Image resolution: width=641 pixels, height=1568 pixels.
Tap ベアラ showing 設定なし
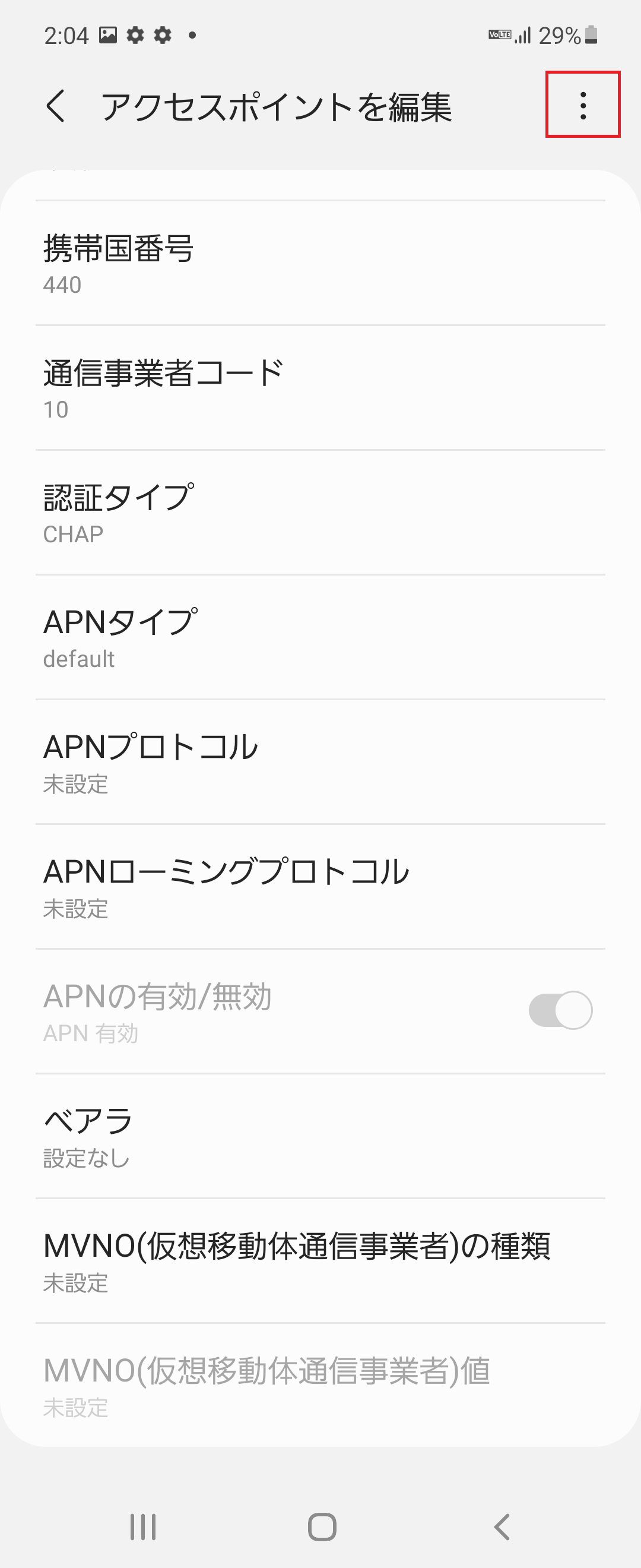[320, 1137]
